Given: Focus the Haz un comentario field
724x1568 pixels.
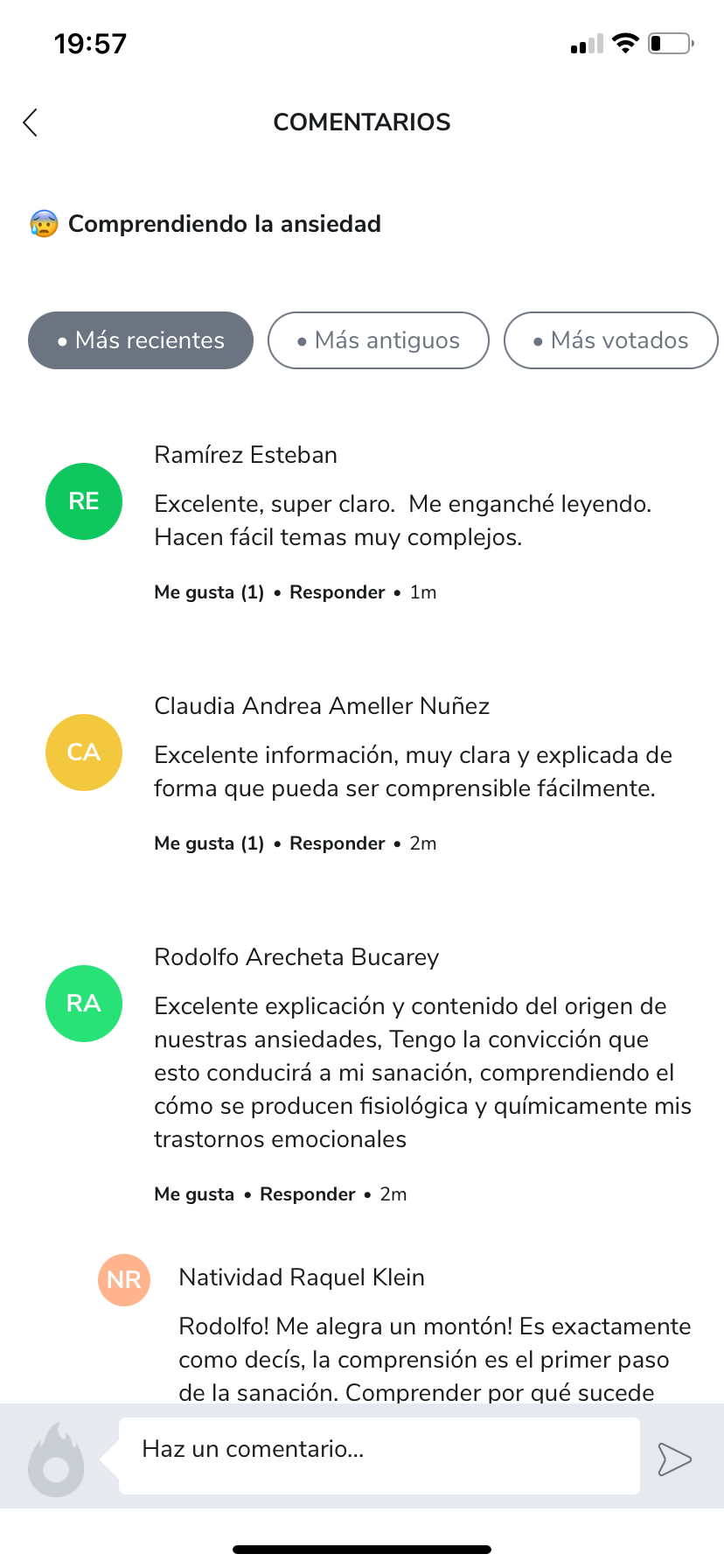Looking at the screenshot, I should pos(379,1450).
